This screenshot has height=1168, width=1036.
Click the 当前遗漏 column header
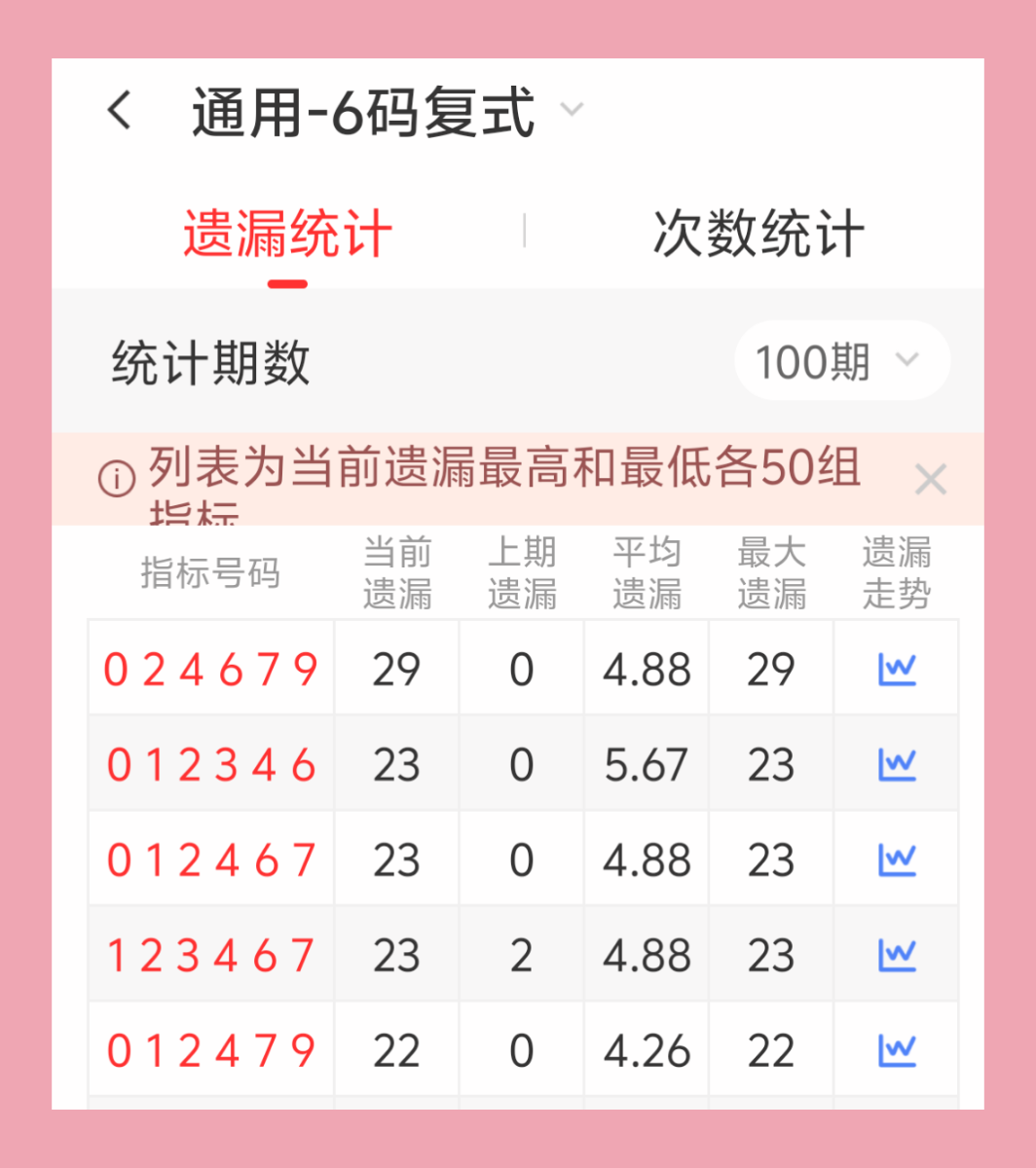point(396,573)
